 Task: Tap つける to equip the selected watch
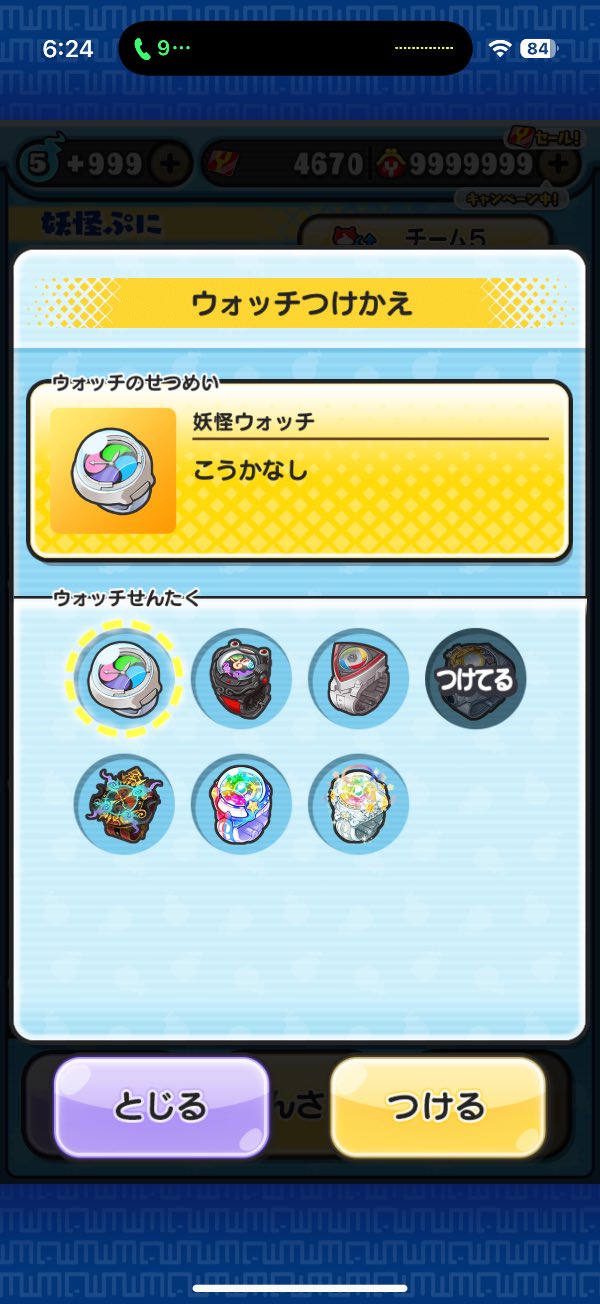[438, 1106]
